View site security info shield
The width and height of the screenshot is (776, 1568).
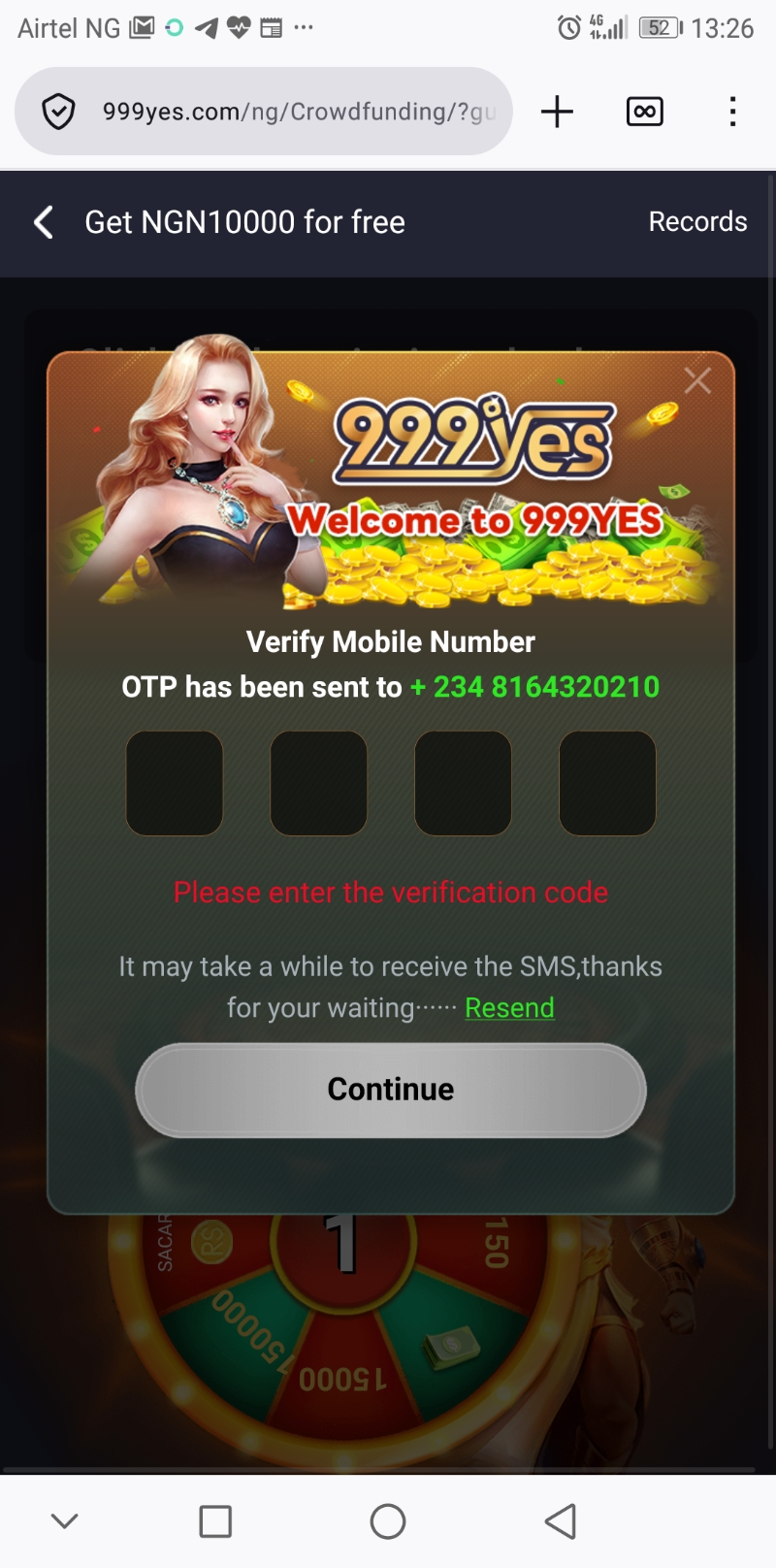[x=59, y=112]
